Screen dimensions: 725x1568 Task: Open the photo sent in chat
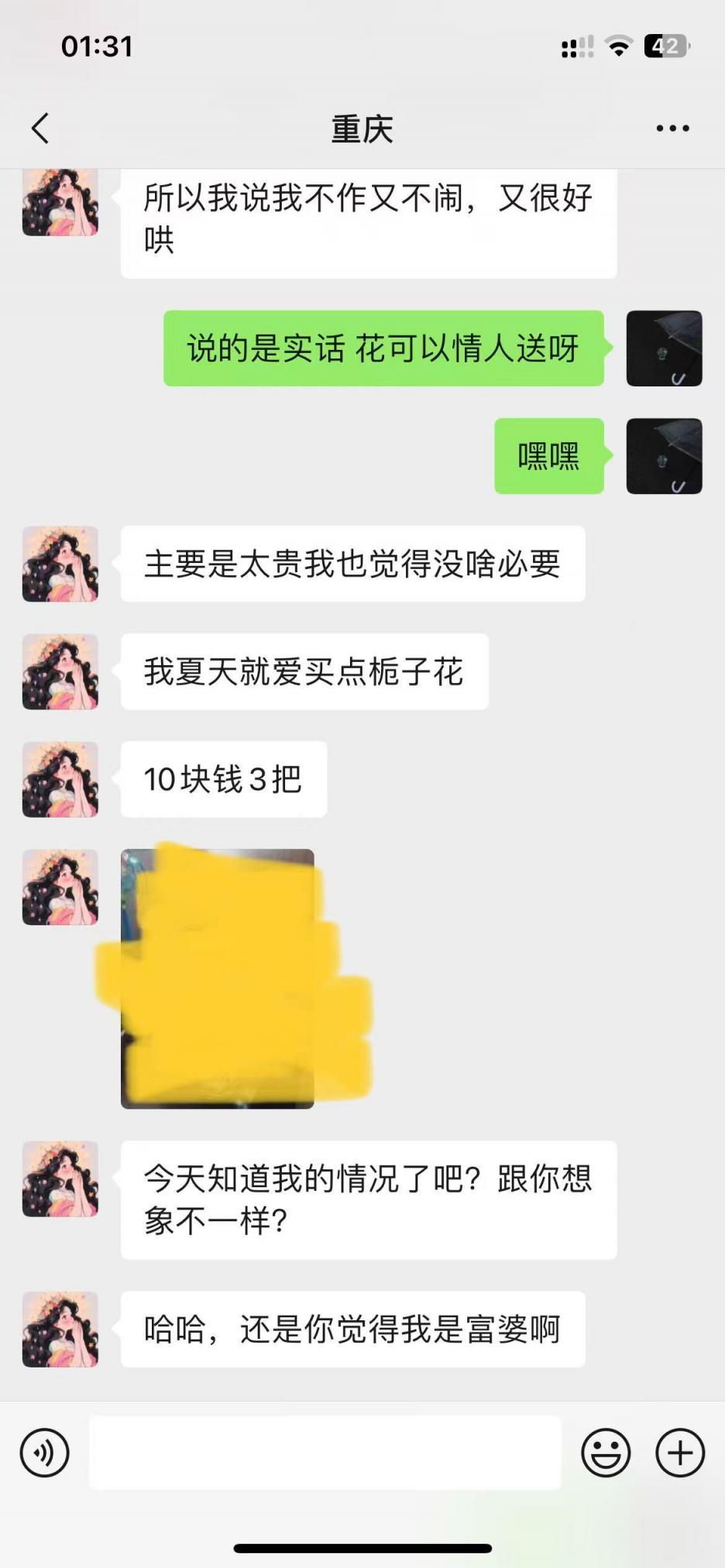218,979
